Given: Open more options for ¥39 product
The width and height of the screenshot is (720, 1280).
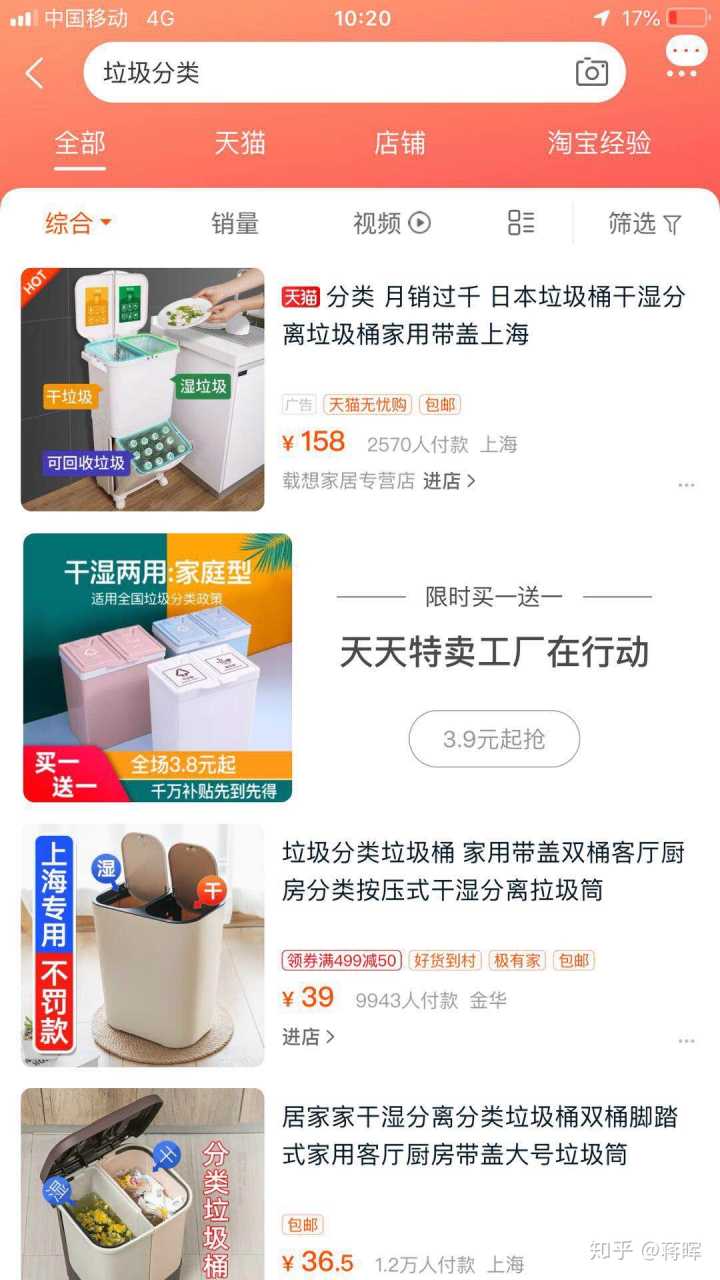Looking at the screenshot, I should [x=686, y=1041].
